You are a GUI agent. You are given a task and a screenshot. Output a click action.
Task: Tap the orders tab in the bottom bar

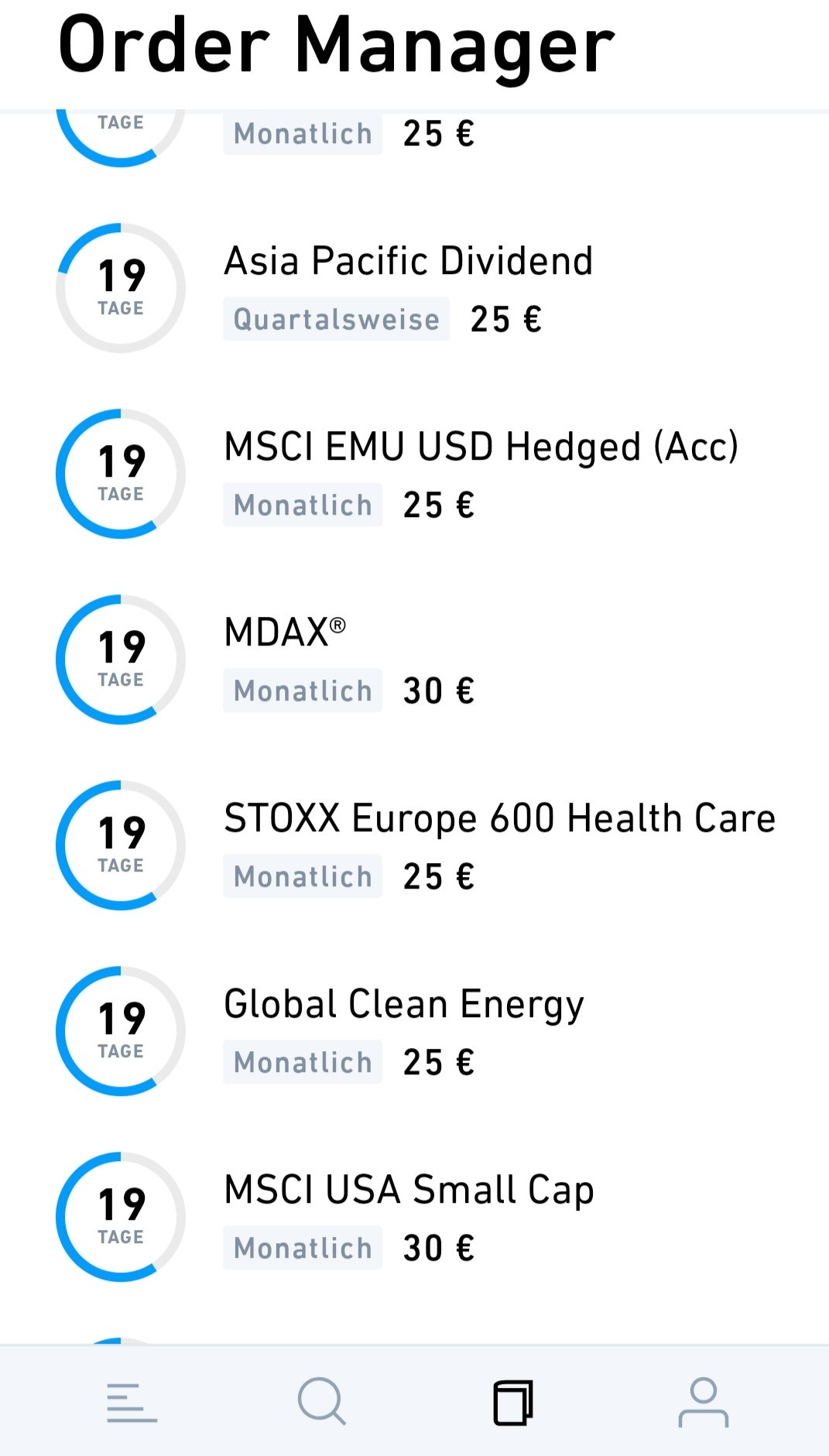point(513,1402)
